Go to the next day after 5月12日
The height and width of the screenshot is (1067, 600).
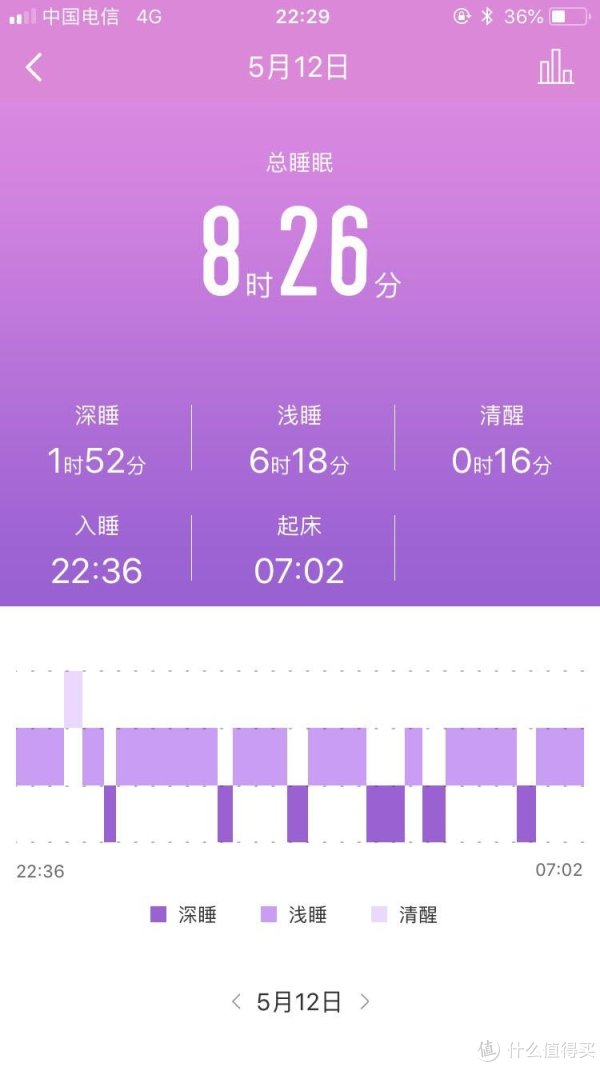(365, 1001)
